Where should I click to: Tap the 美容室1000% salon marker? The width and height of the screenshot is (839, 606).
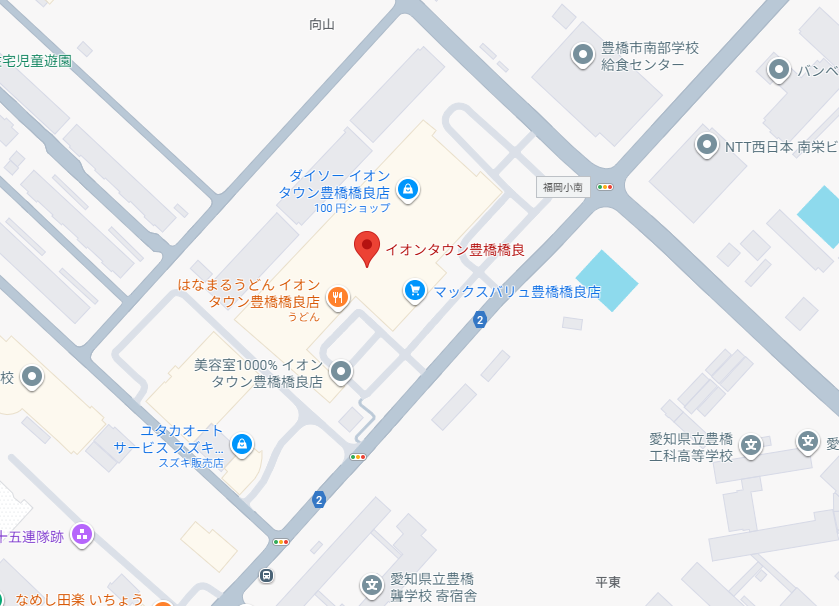tap(341, 372)
